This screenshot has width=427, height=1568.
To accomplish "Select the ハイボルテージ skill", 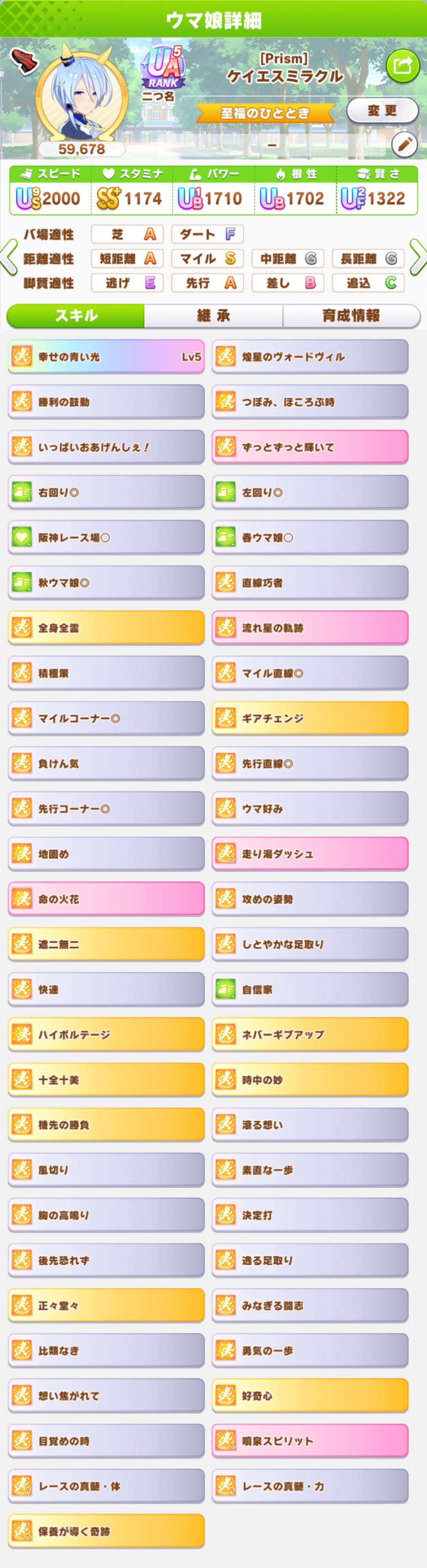I will (x=106, y=1034).
